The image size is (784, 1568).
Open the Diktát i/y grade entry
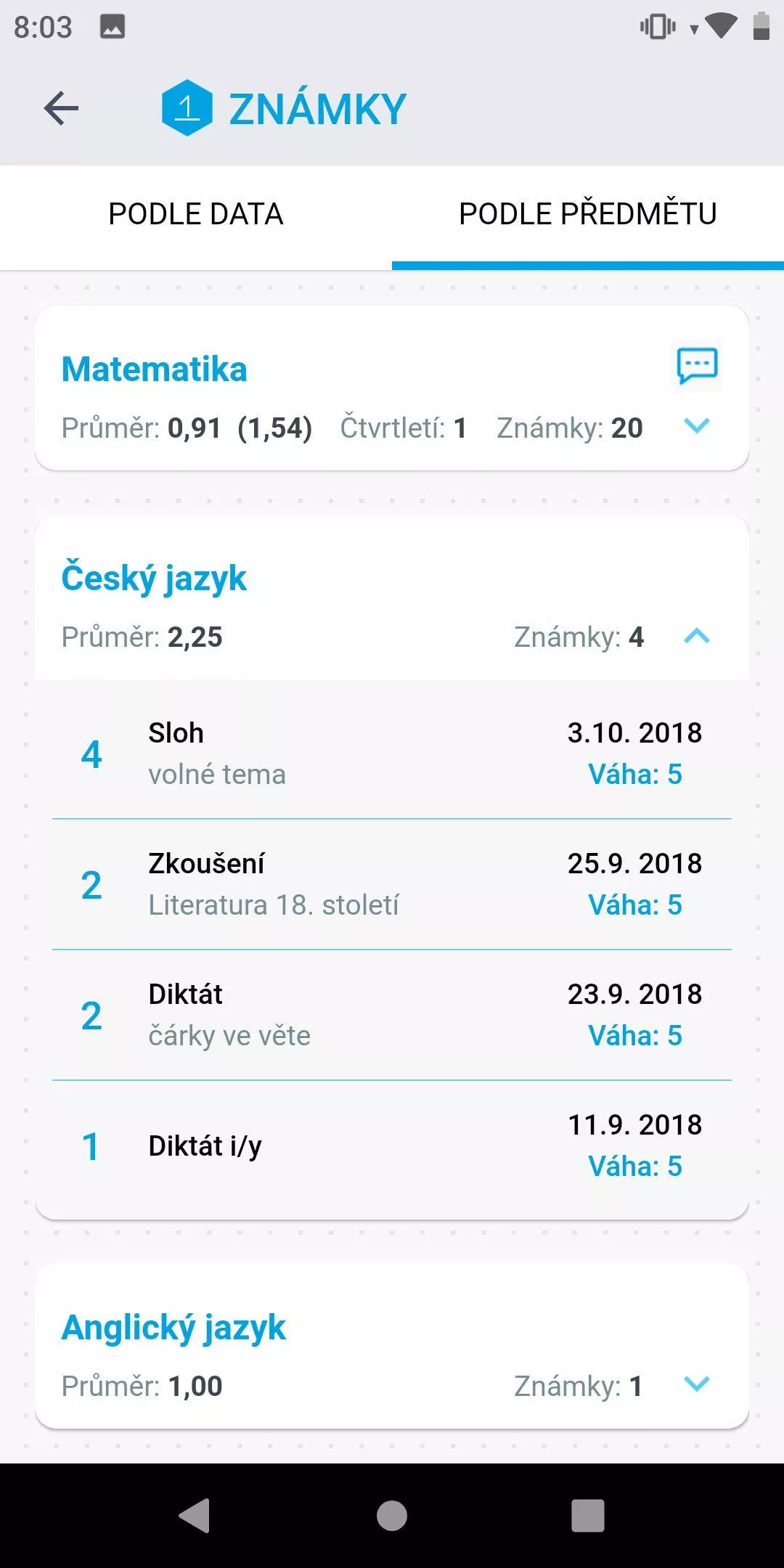pos(392,1146)
